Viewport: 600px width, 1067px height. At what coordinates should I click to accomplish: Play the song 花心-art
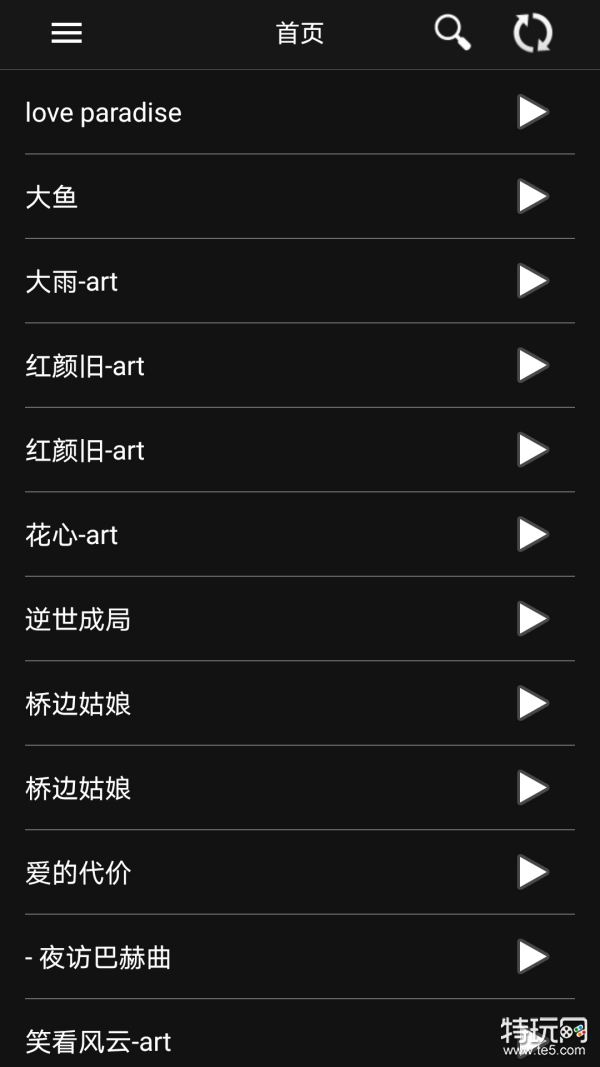tap(532, 535)
